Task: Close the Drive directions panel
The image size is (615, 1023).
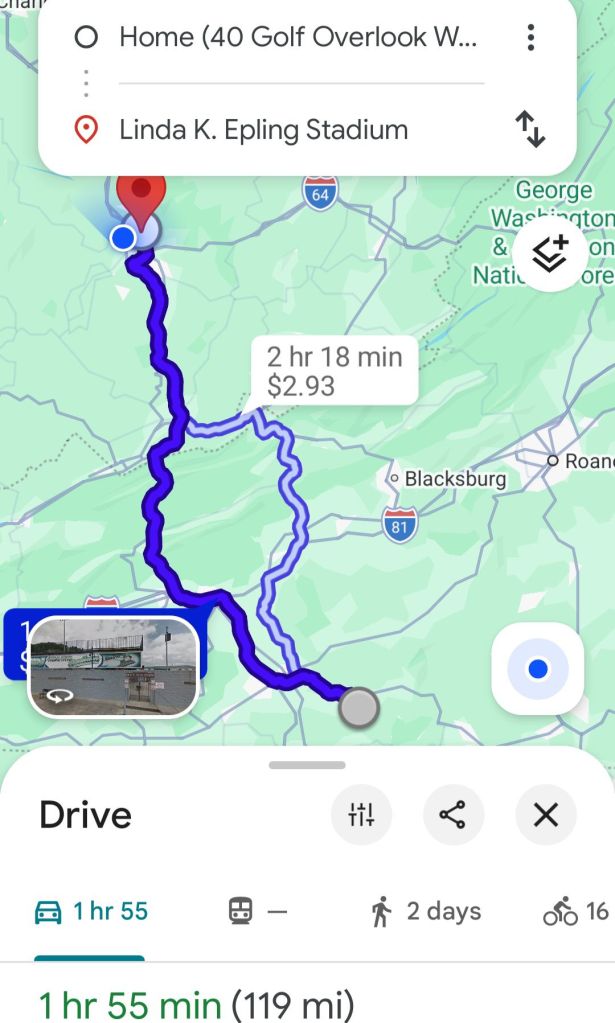Action: point(545,815)
